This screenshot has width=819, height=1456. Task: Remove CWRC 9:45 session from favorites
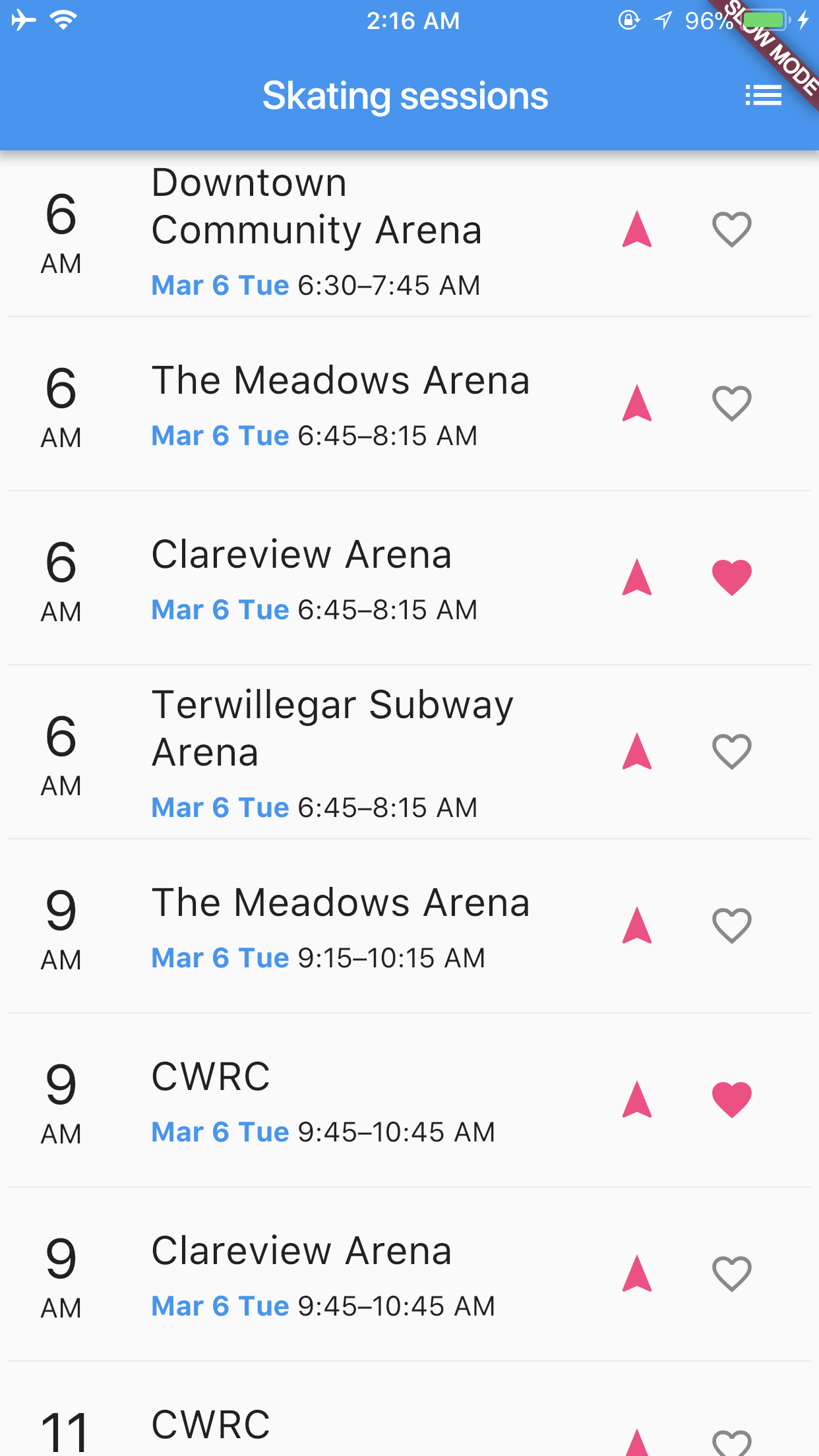click(732, 1100)
